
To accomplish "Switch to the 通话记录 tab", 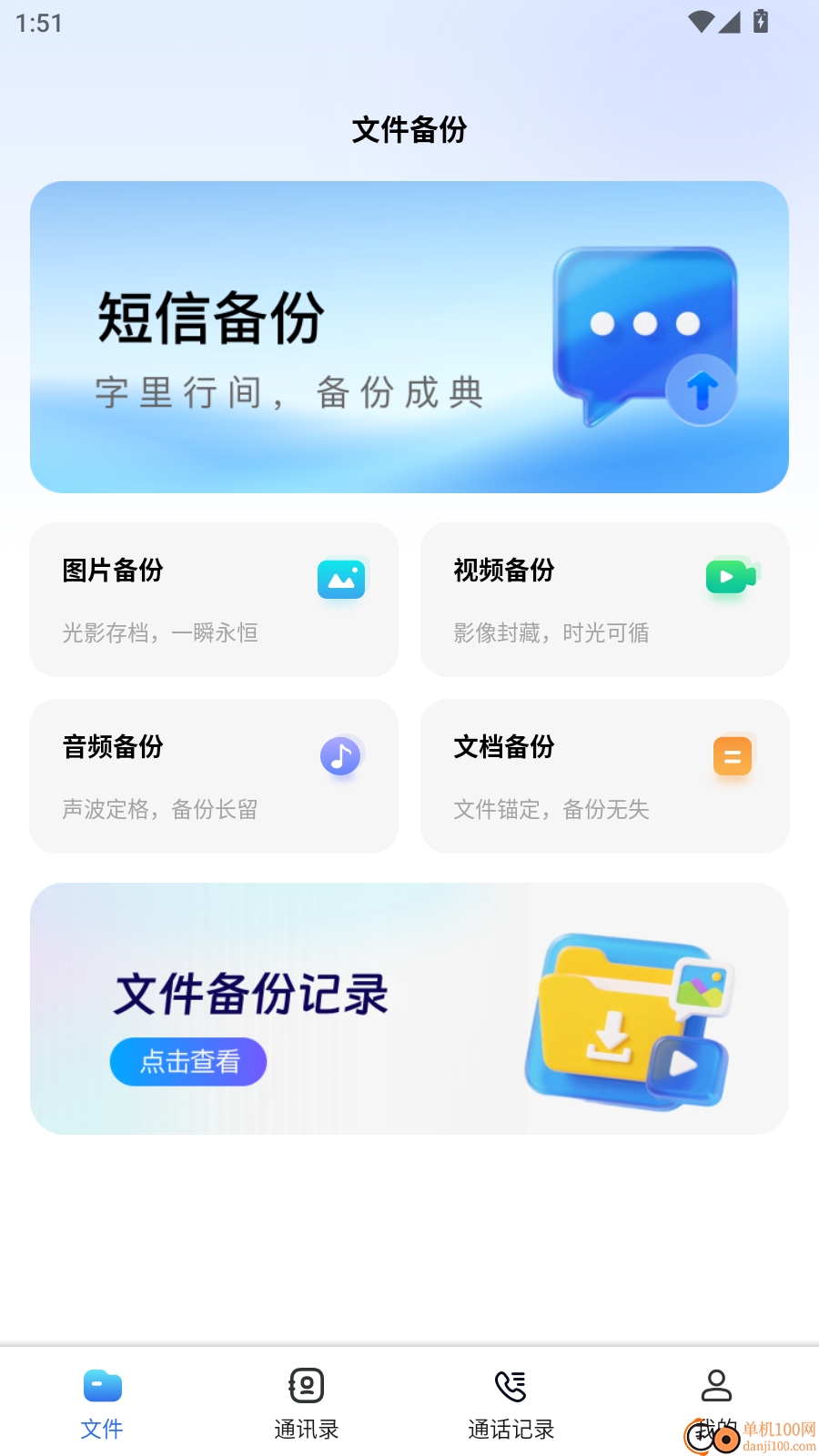I will (x=511, y=1404).
